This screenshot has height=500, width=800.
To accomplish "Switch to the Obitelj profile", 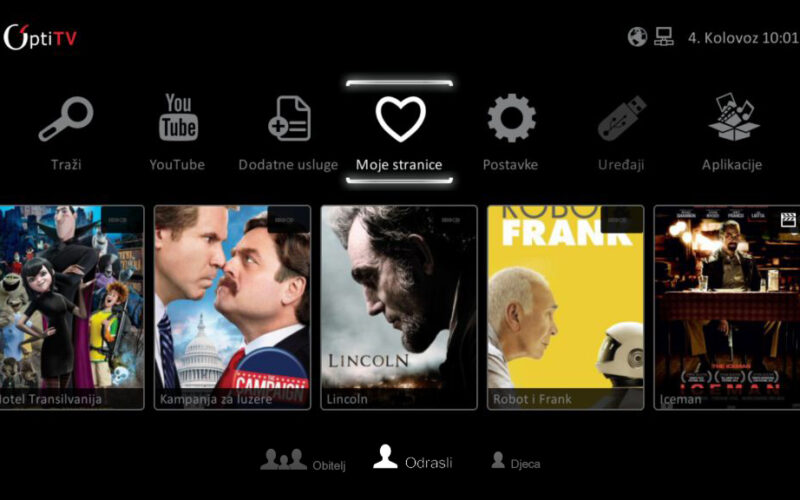I will (x=302, y=461).
